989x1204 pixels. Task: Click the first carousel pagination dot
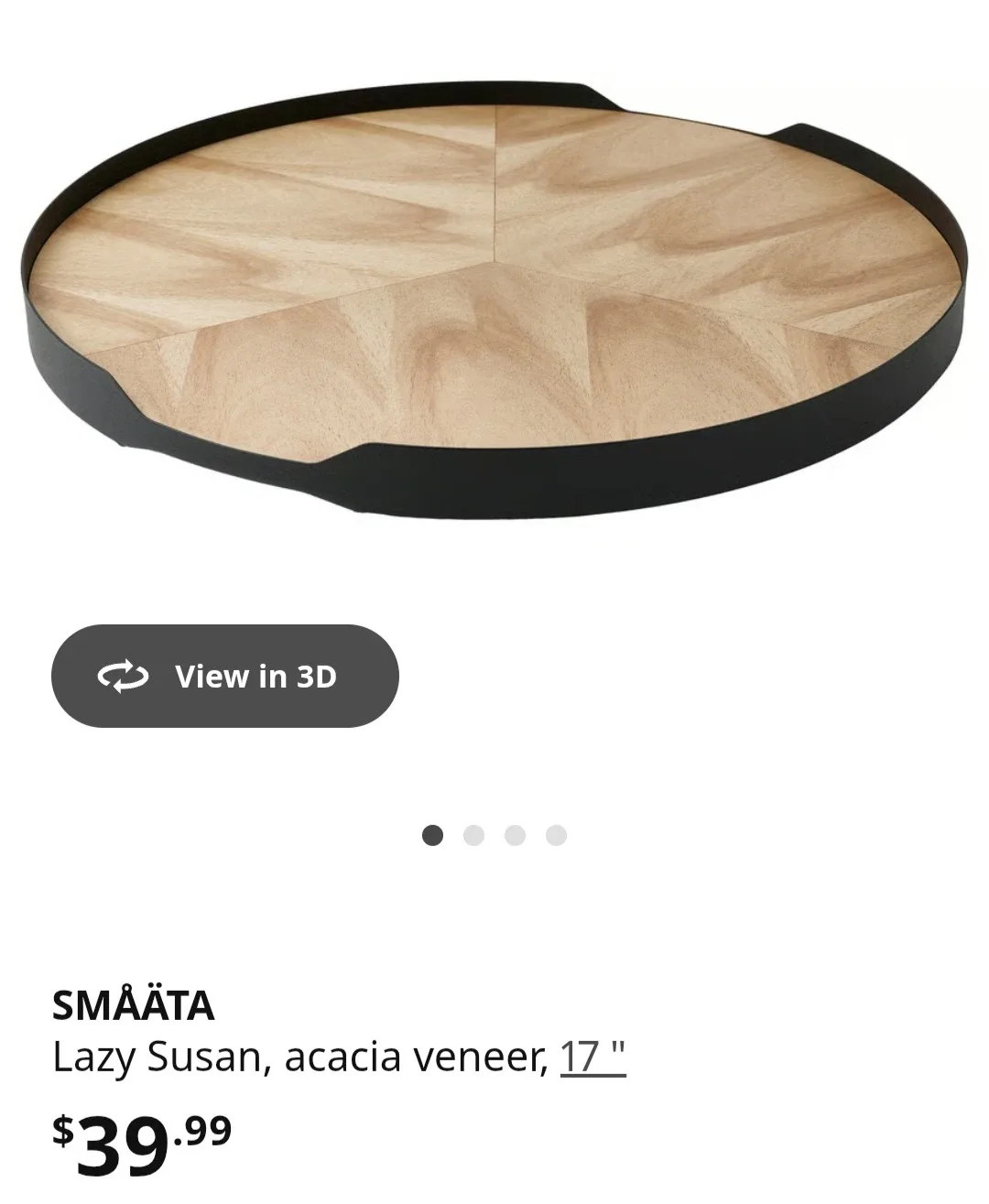point(430,835)
